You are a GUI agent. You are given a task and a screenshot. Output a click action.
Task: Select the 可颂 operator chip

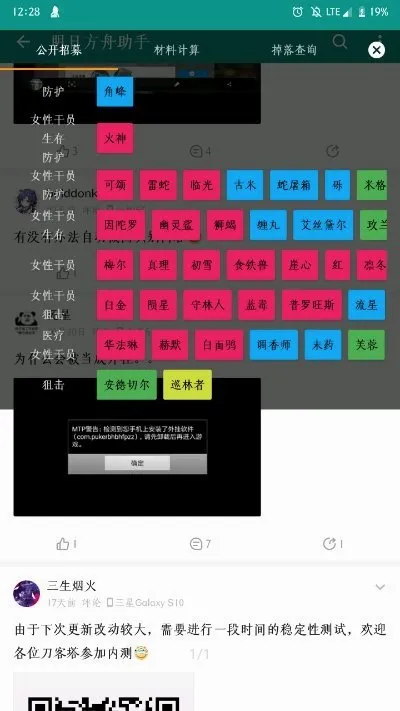click(115, 185)
